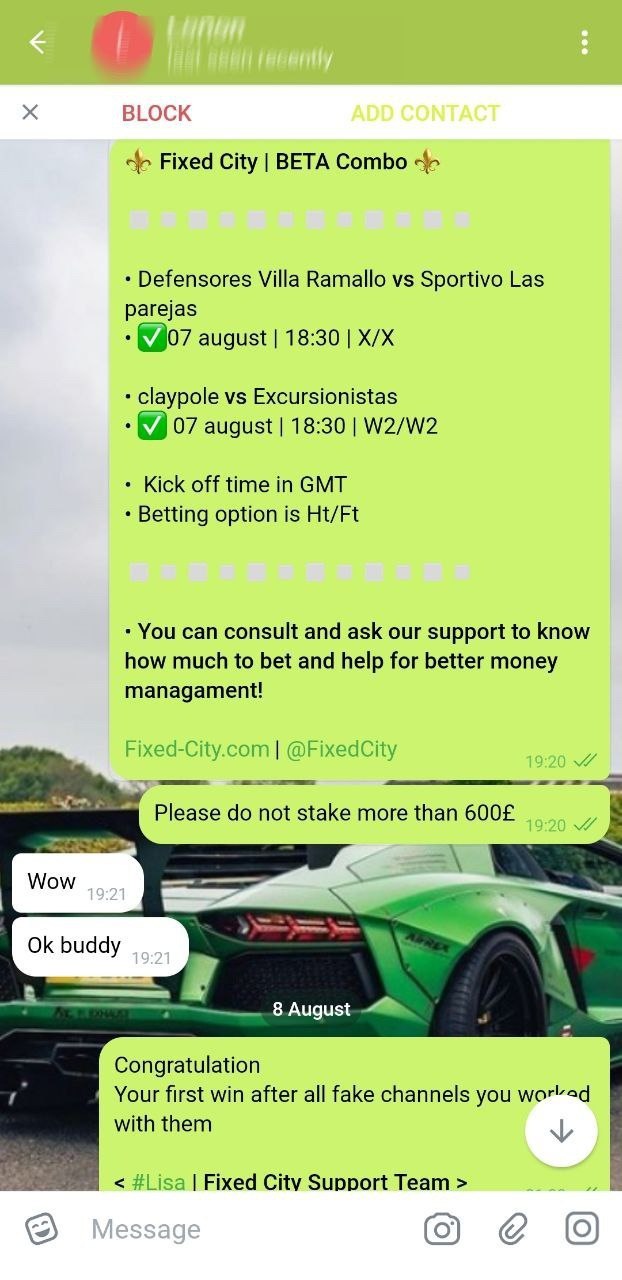
Task: Jump to latest message with down arrow
Action: (561, 1131)
